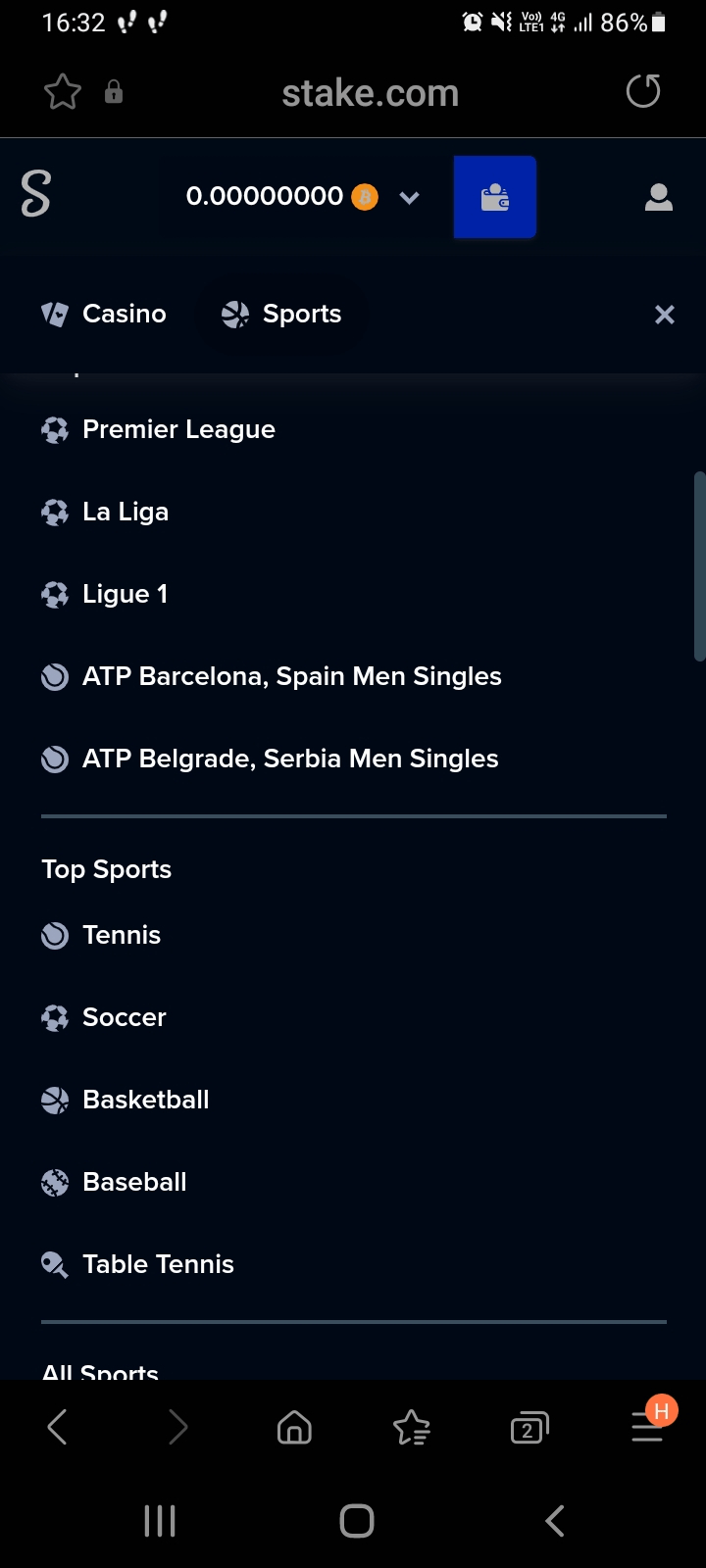Open ATP Barcelona, Spain Men Singles
The image size is (706, 1568).
[x=291, y=676]
